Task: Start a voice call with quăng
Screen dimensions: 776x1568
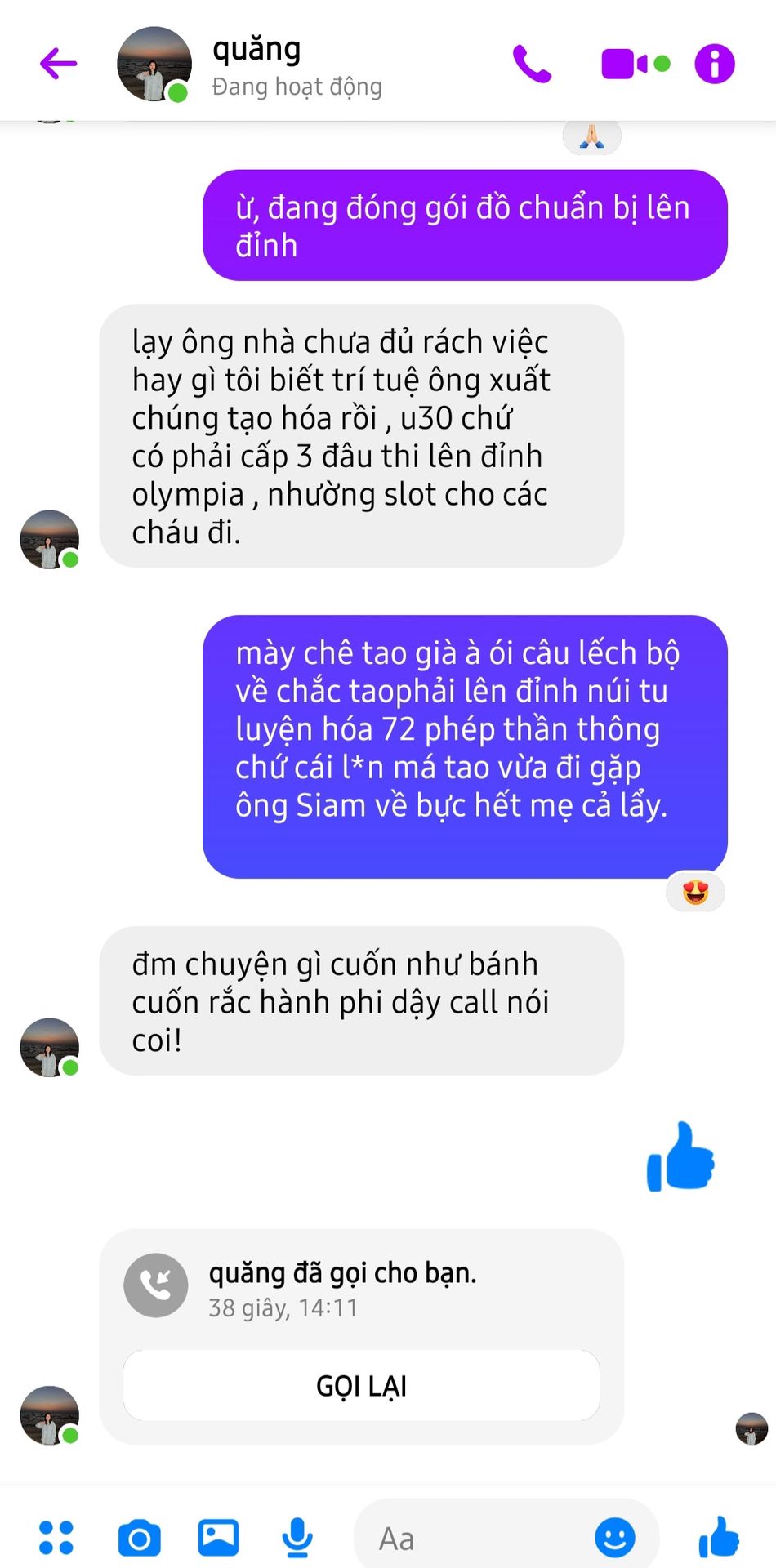Action: (x=532, y=64)
